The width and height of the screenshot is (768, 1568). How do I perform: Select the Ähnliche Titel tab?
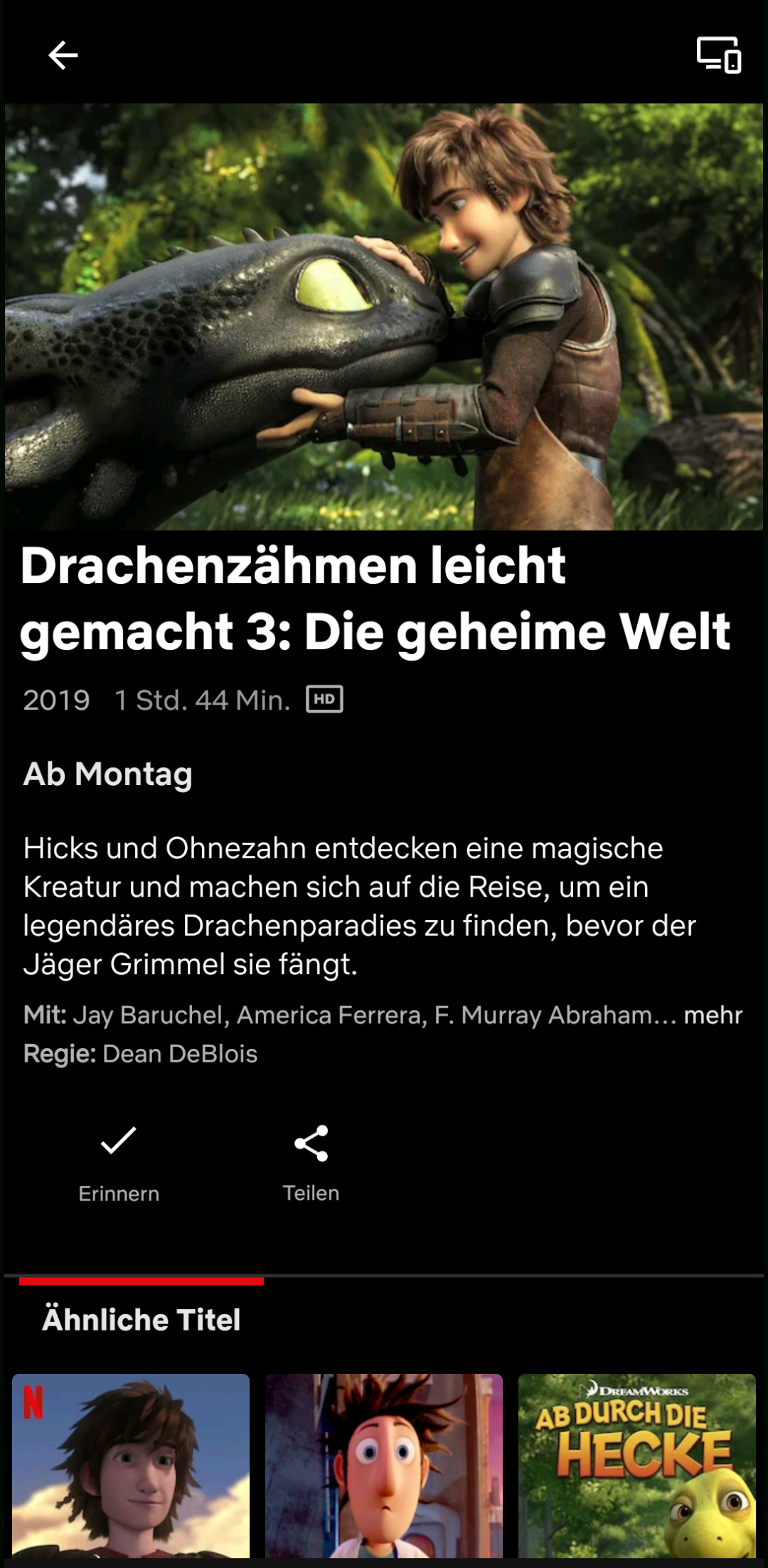(142, 1320)
